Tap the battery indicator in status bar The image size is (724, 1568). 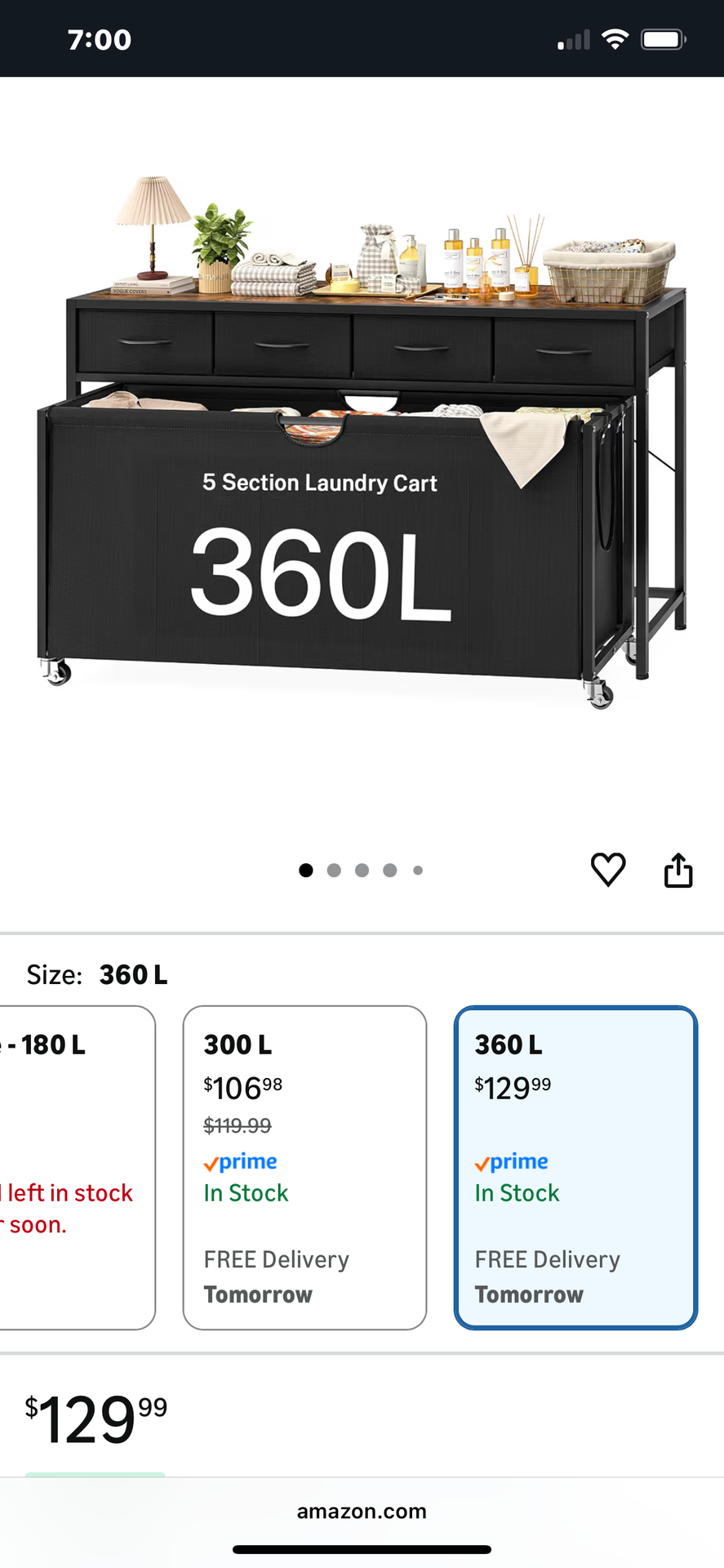coord(663,38)
